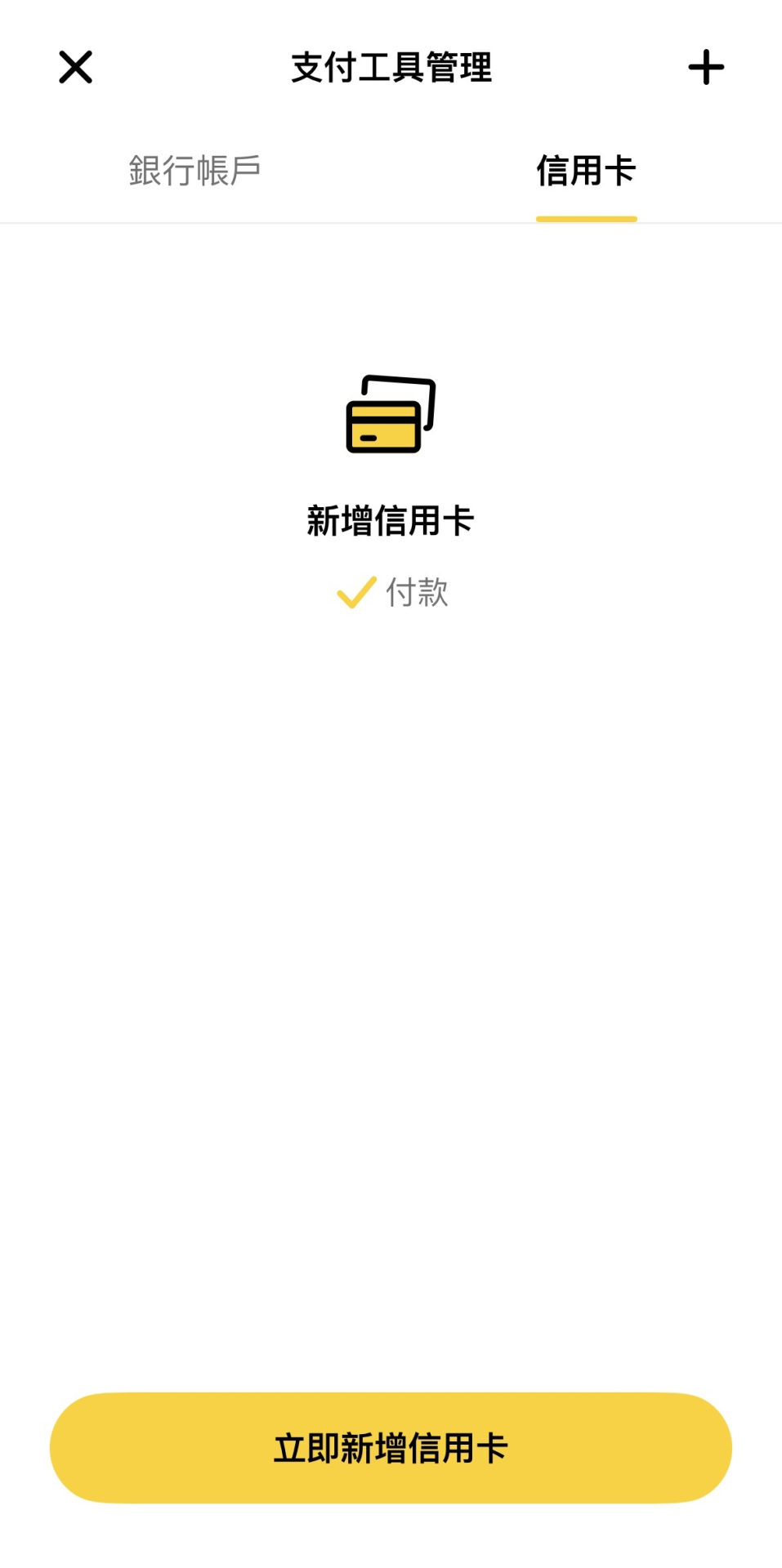Select the 信用卡 tab
This screenshot has height=1568, width=782.
pyautogui.click(x=586, y=171)
